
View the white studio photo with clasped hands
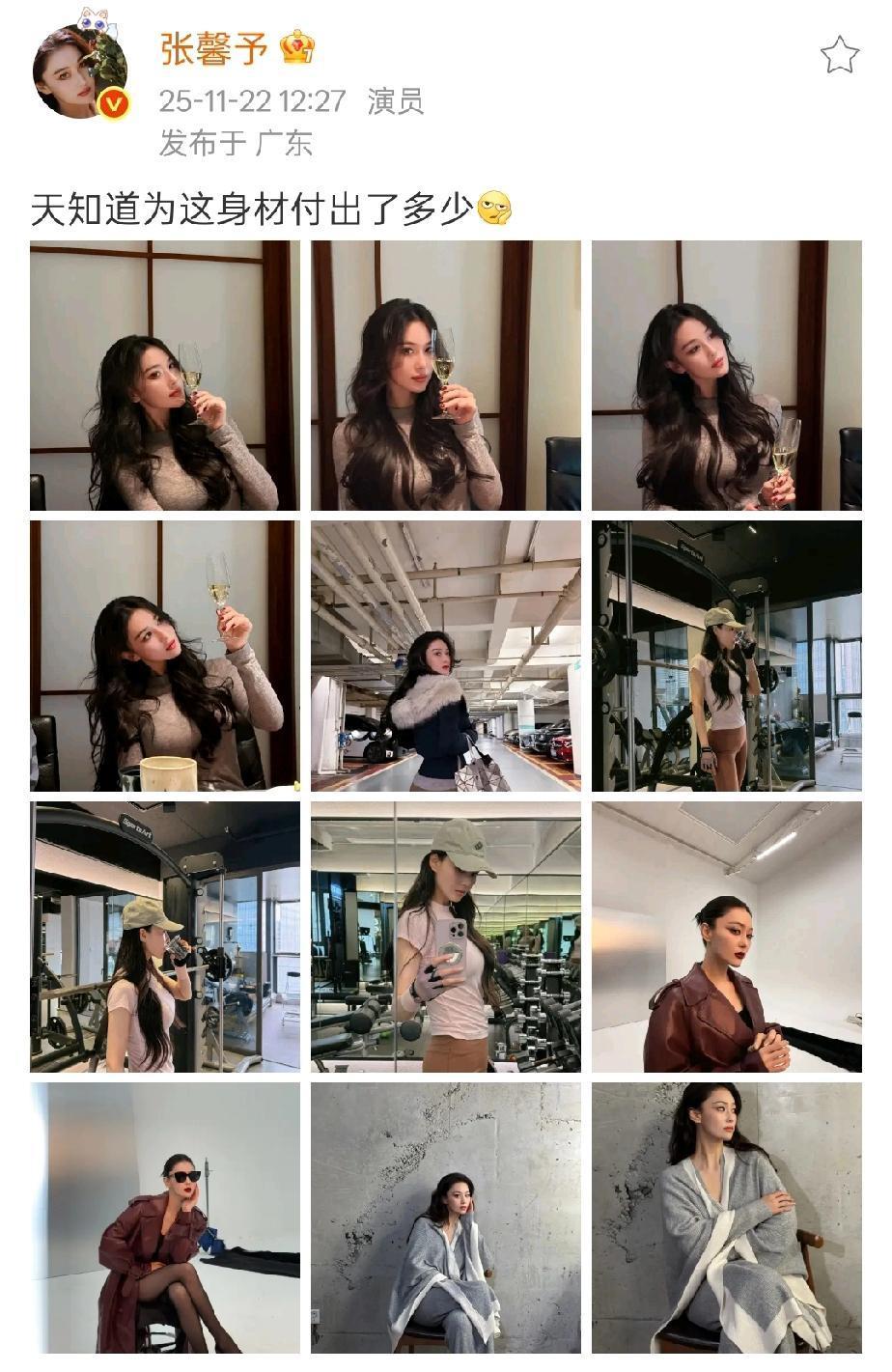click(x=726, y=937)
